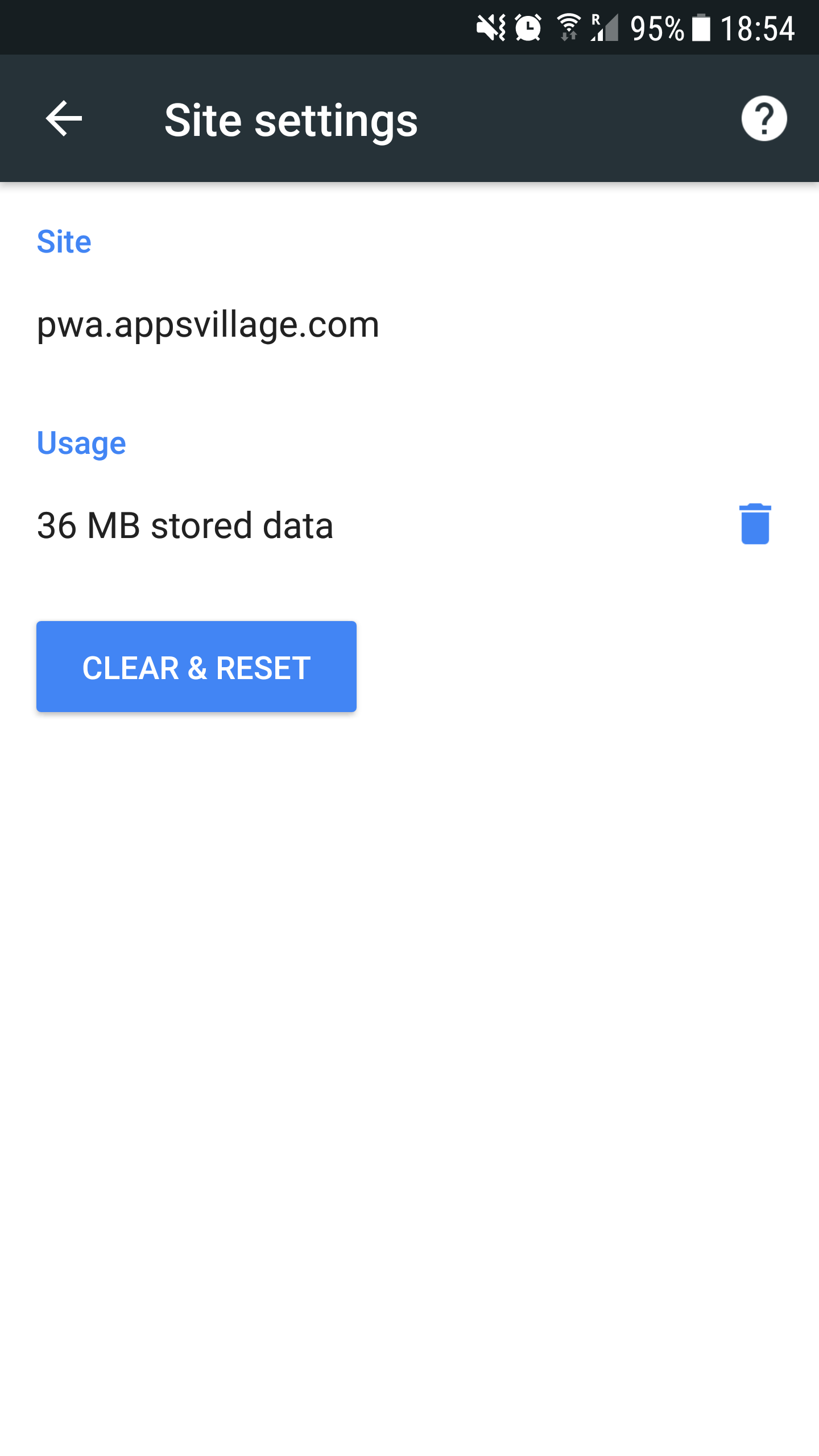819x1456 pixels.
Task: Open the help question mark icon
Action: [764, 118]
